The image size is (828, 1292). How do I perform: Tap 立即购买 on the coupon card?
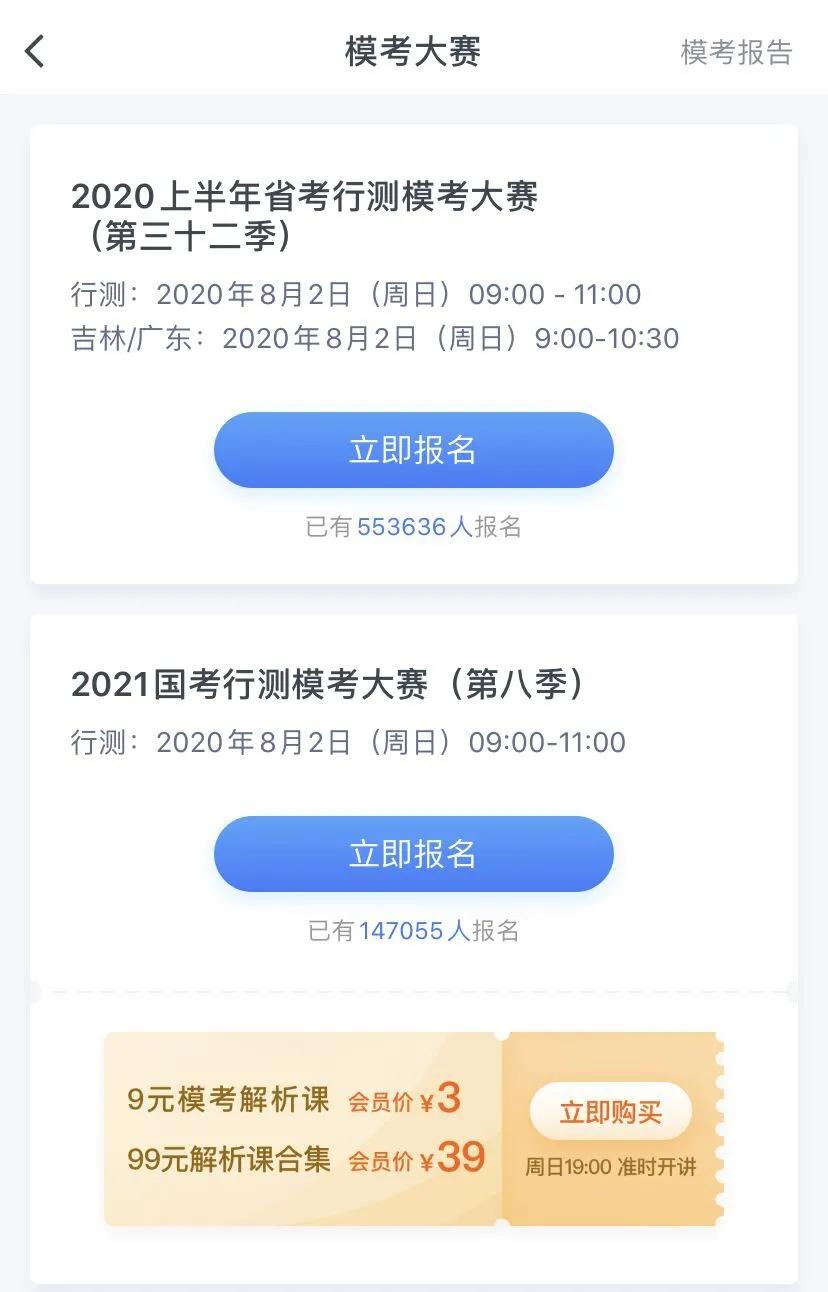tap(611, 1111)
